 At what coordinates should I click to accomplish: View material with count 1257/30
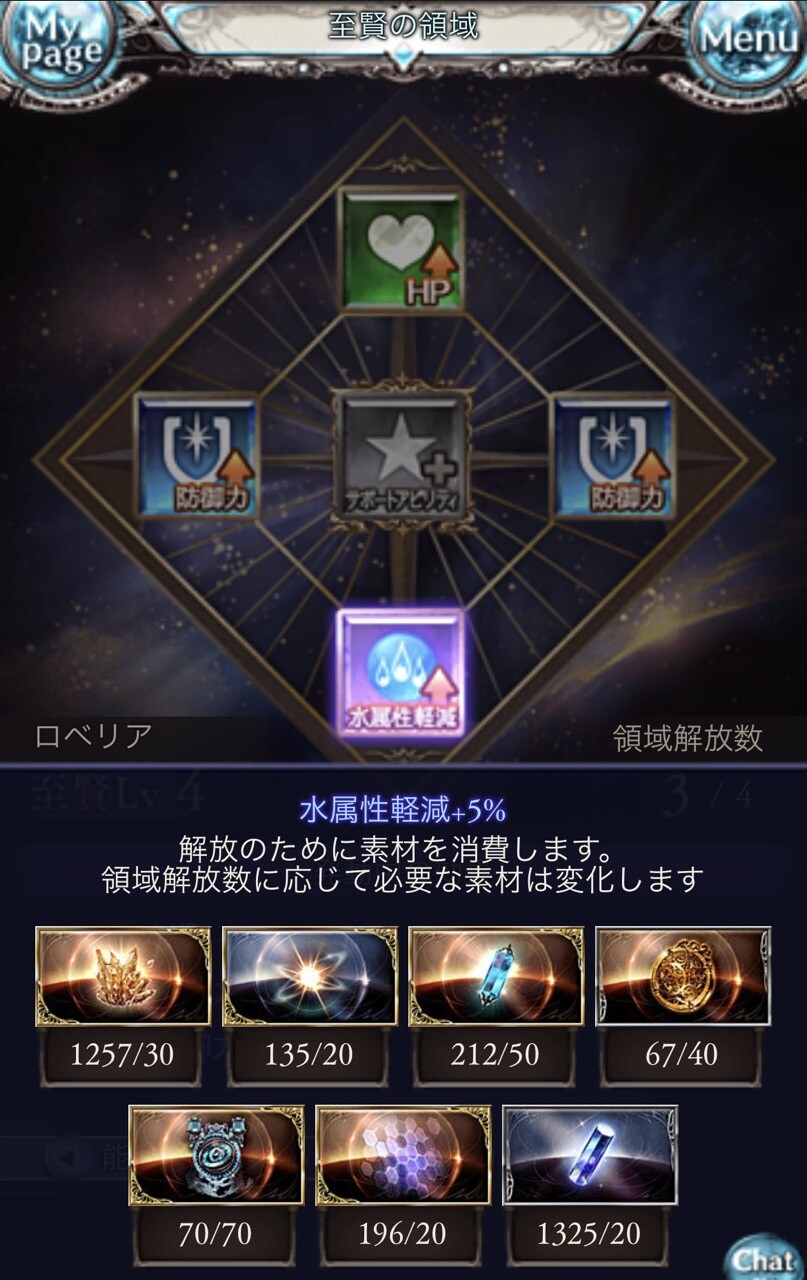[x=123, y=977]
